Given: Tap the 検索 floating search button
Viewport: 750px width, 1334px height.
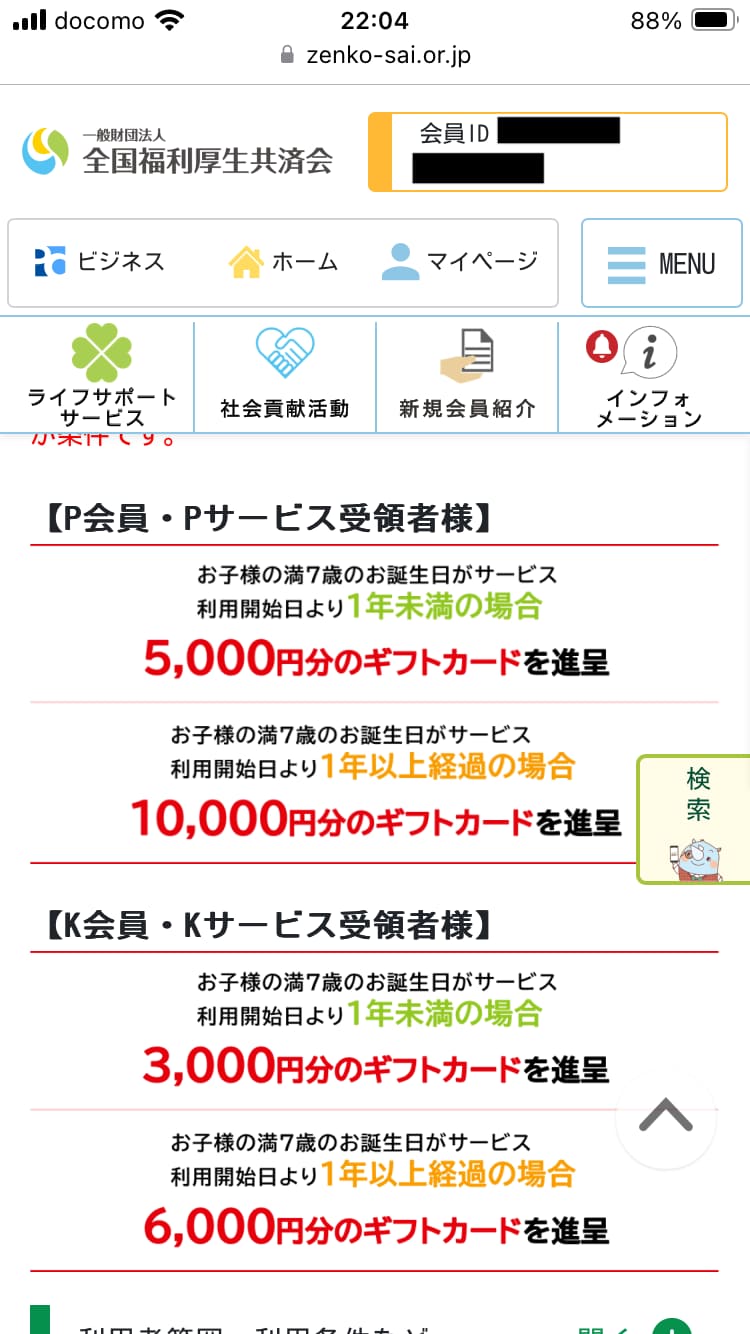Looking at the screenshot, I should click(697, 820).
